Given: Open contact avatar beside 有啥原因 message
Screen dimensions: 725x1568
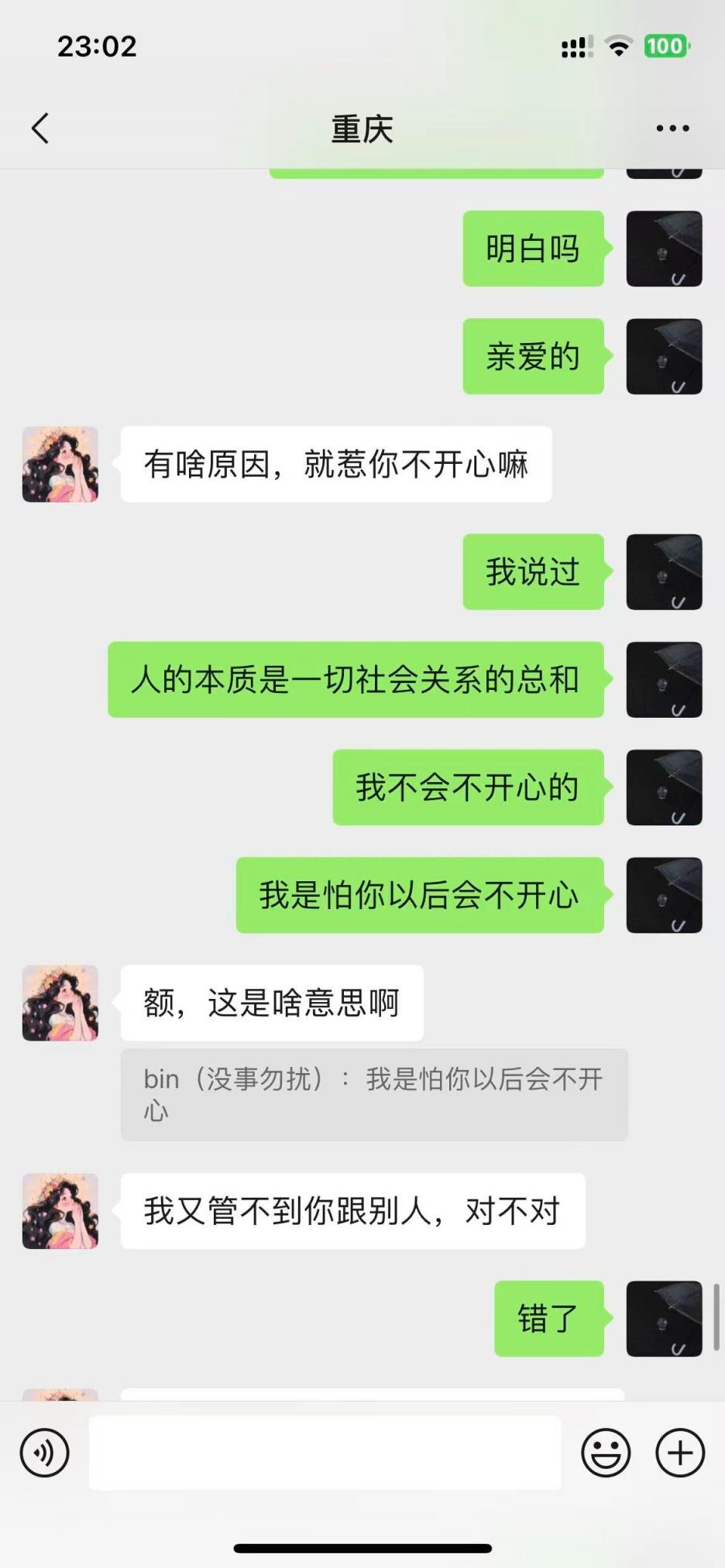Looking at the screenshot, I should click(60, 465).
